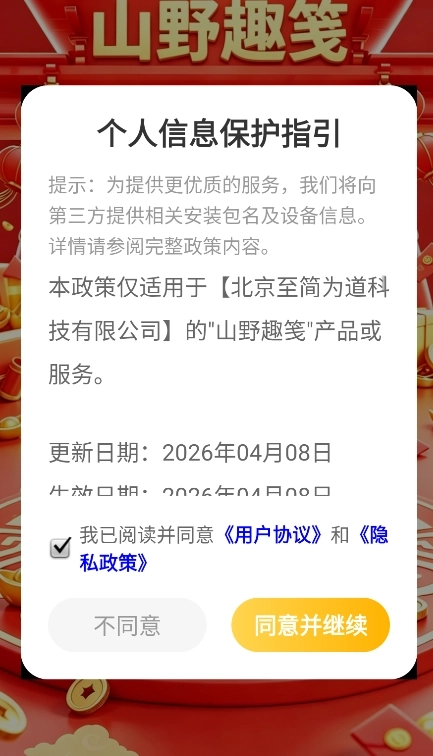The height and width of the screenshot is (756, 433).
Task: Open the 《隐私政策》 link
Action: point(114,562)
